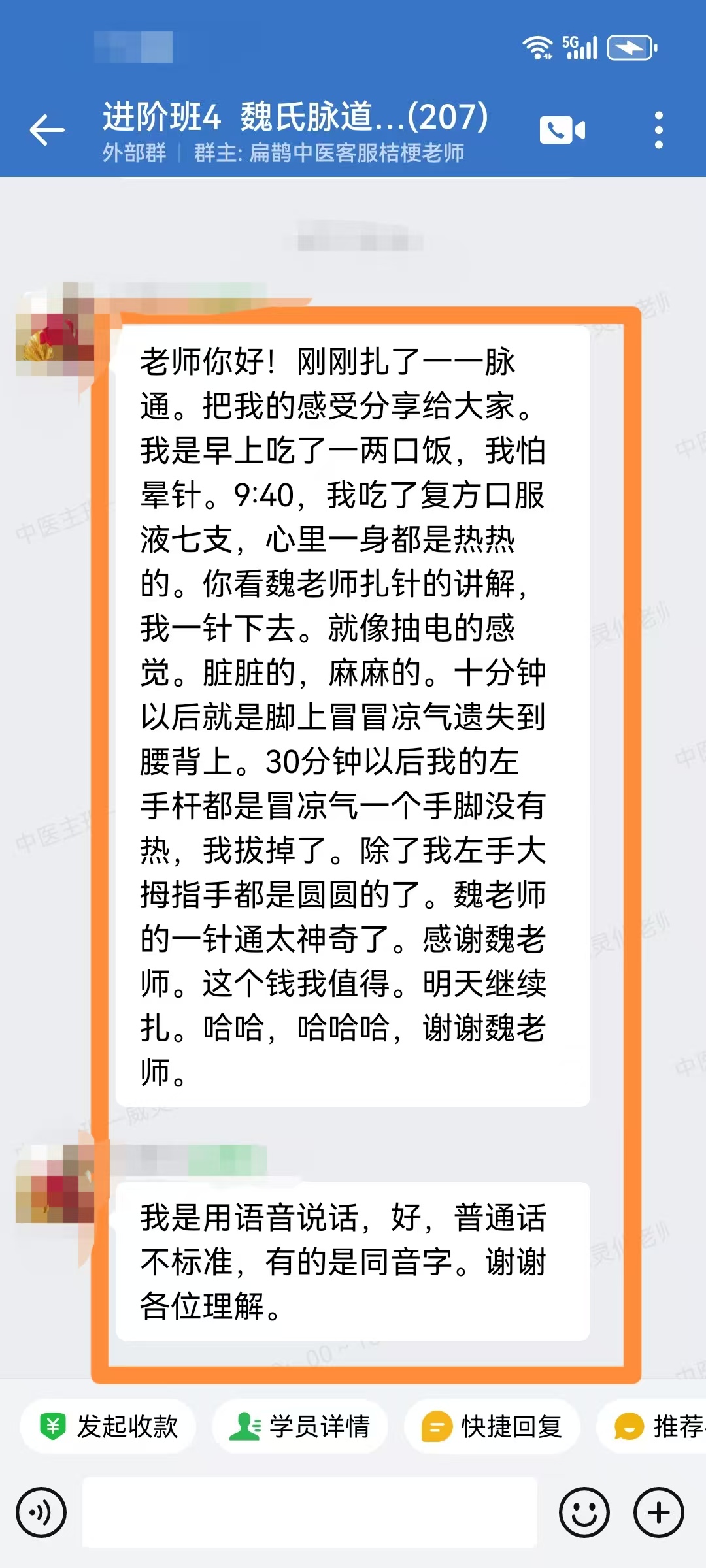The width and height of the screenshot is (706, 1568).
Task: Tap the battery indicator in the status bar
Action: (631, 46)
